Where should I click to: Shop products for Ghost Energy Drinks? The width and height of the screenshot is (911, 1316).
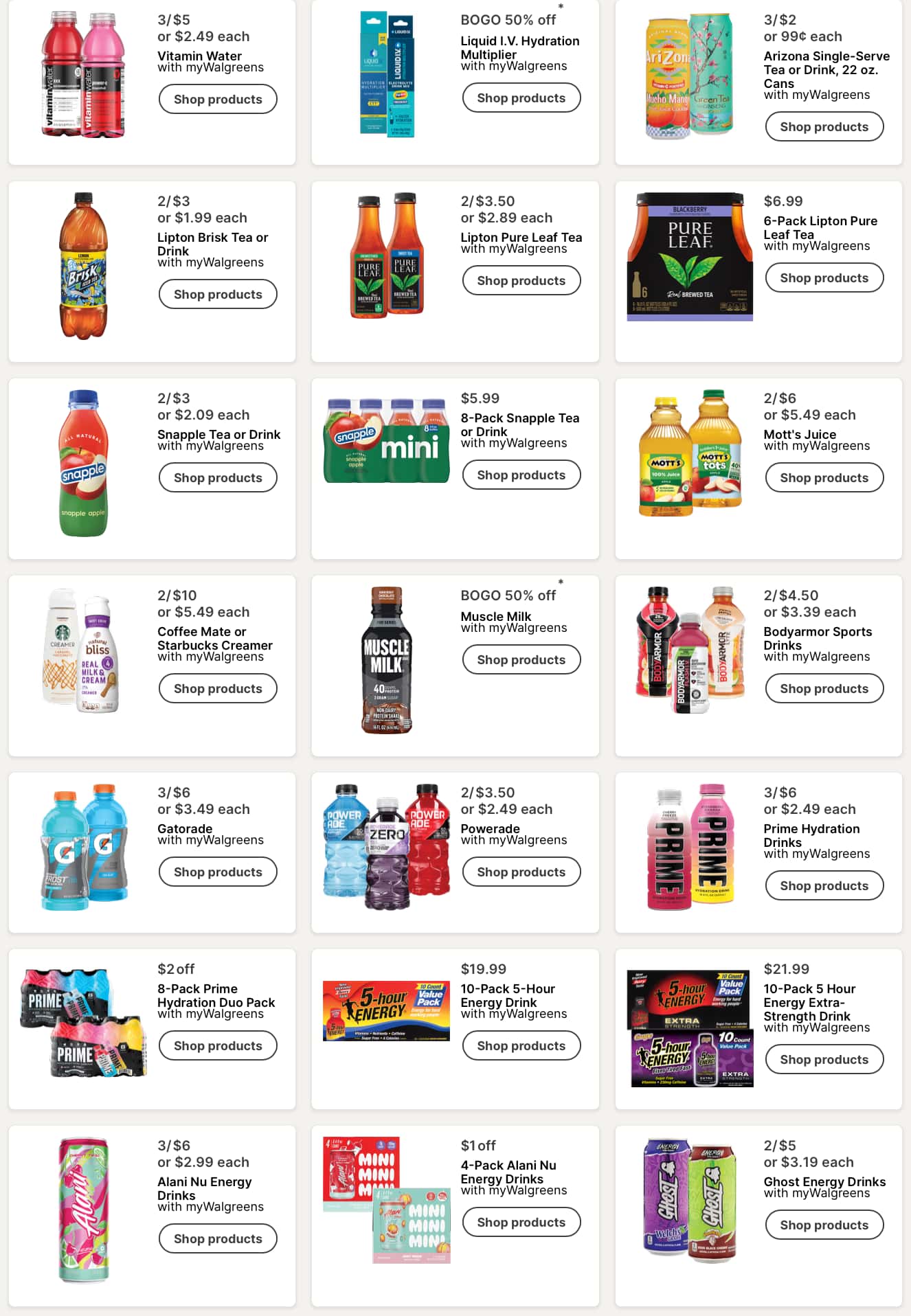pos(824,1225)
